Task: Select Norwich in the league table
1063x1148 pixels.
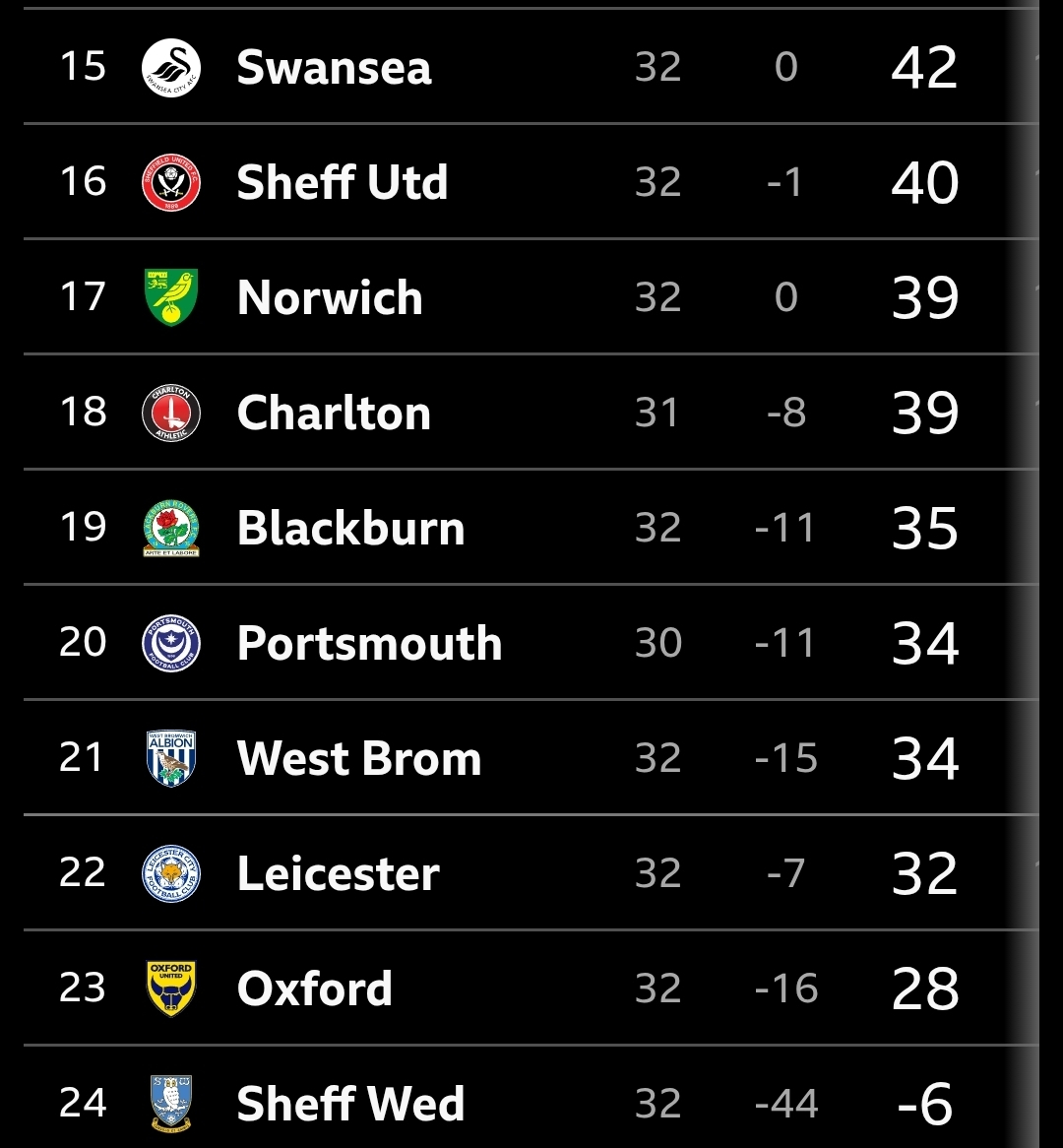Action: point(330,298)
